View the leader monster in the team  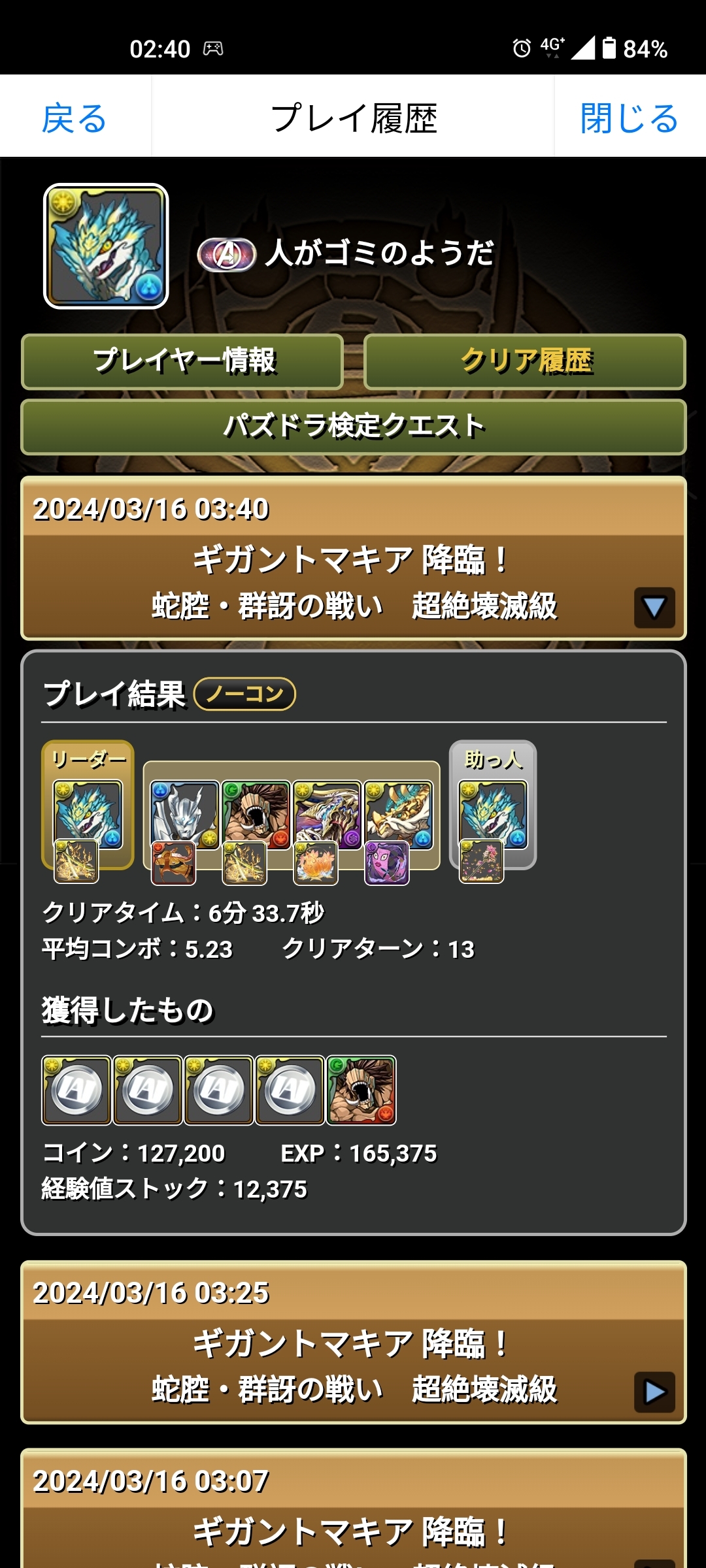(x=88, y=813)
